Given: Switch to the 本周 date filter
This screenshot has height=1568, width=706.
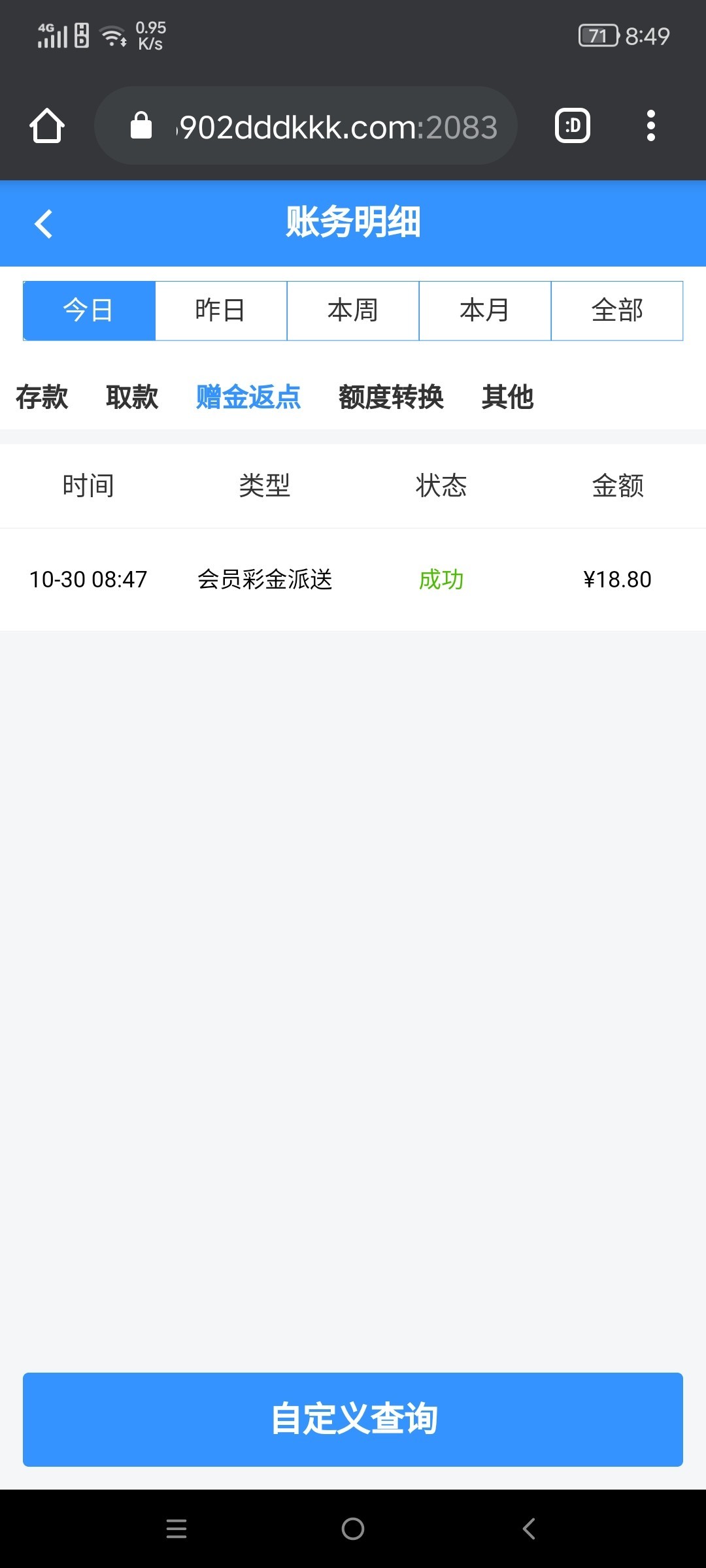Looking at the screenshot, I should pos(353,310).
